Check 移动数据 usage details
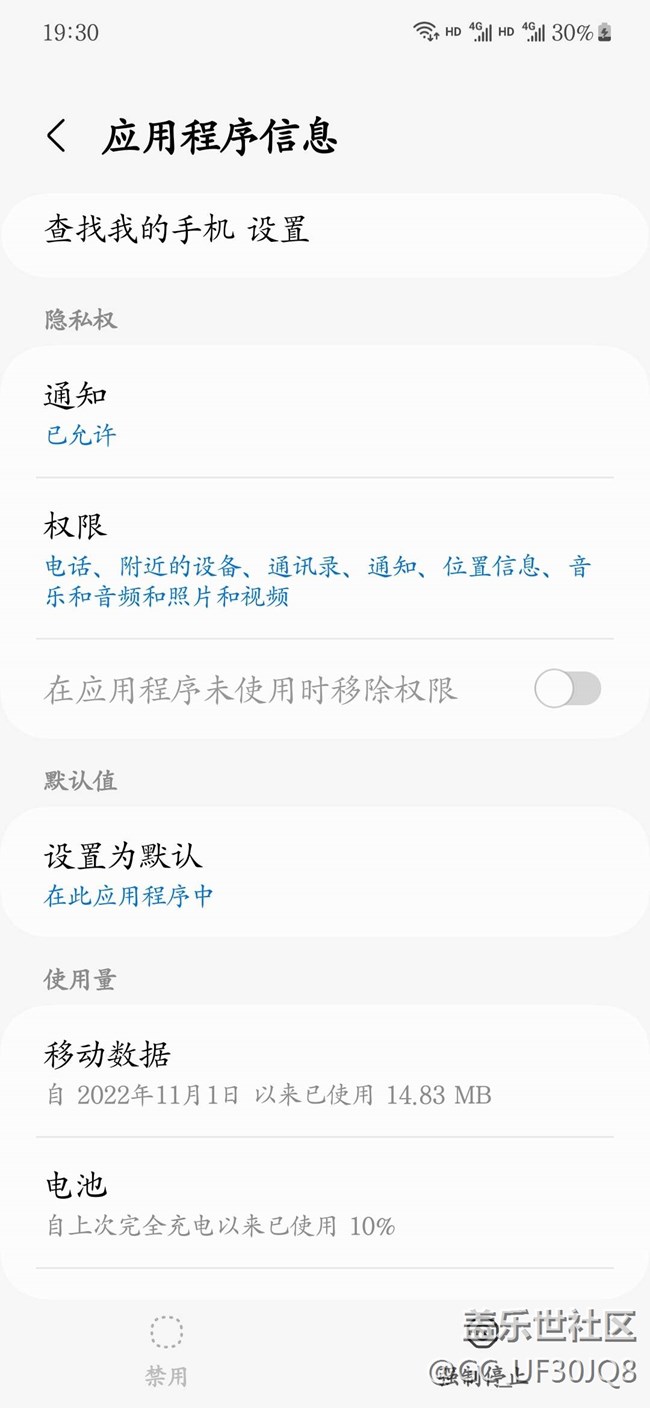 tap(324, 1072)
